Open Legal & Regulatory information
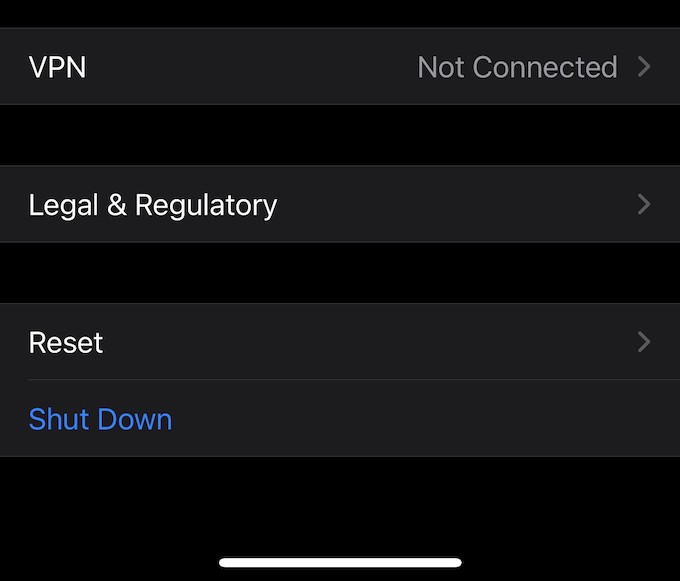This screenshot has width=680, height=581. point(340,205)
